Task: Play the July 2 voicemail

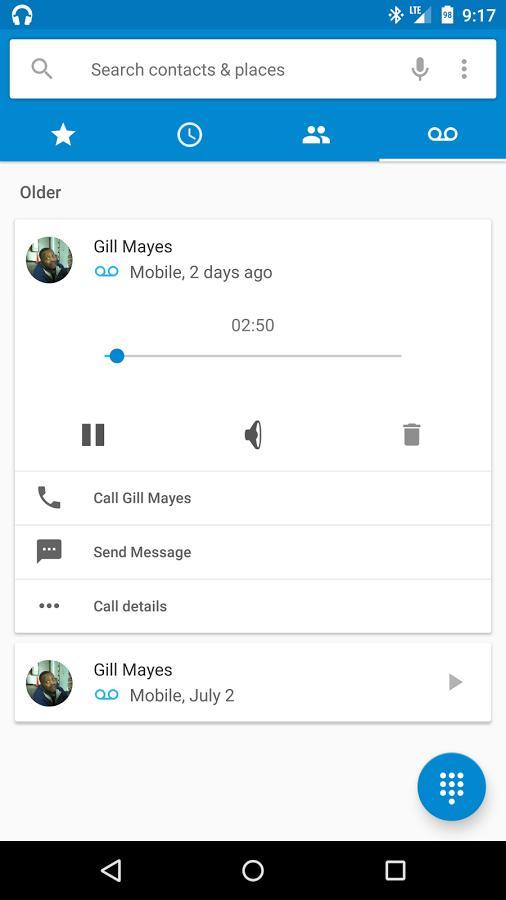Action: (456, 682)
